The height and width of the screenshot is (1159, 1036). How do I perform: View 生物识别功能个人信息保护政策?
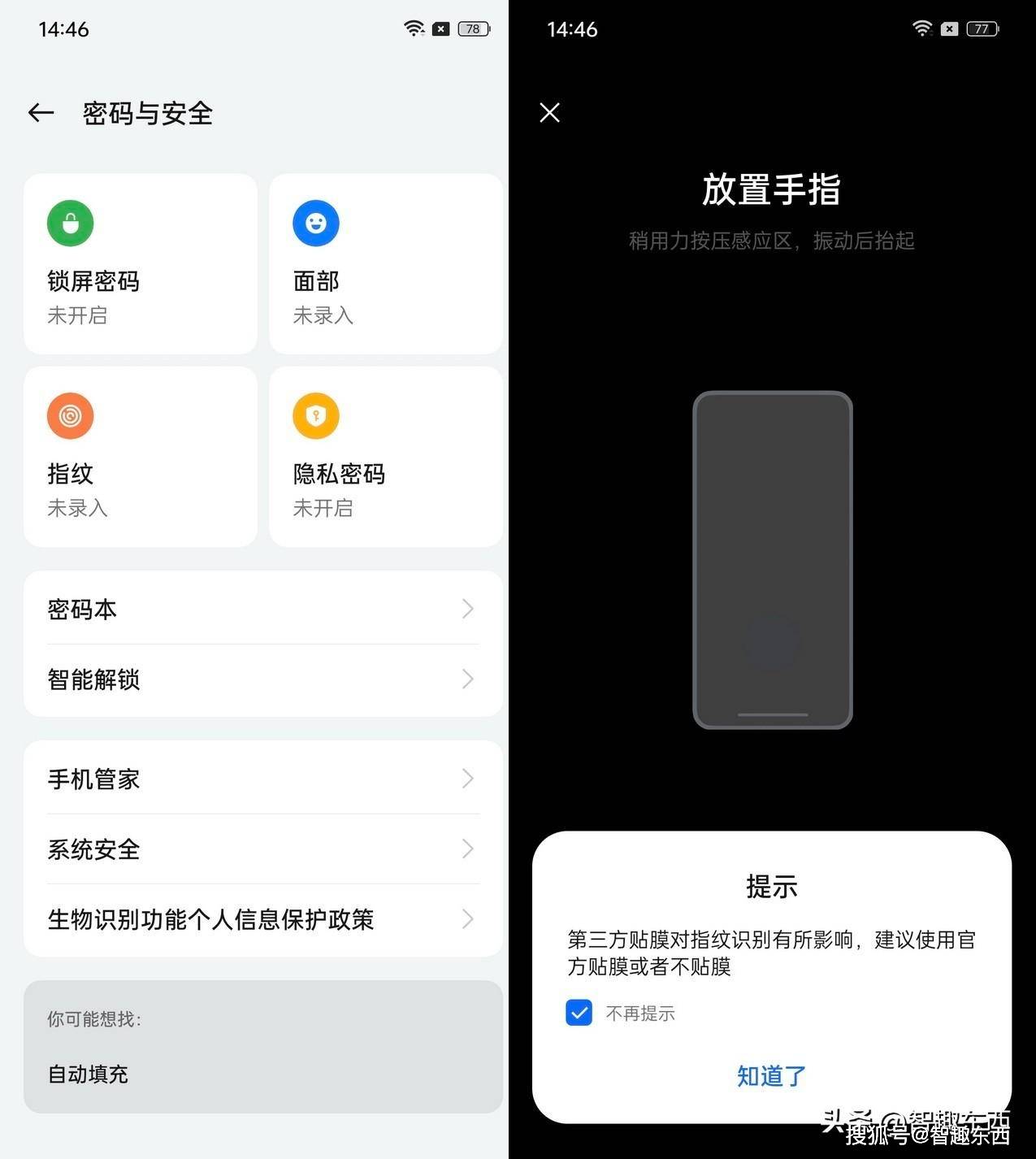tap(262, 919)
